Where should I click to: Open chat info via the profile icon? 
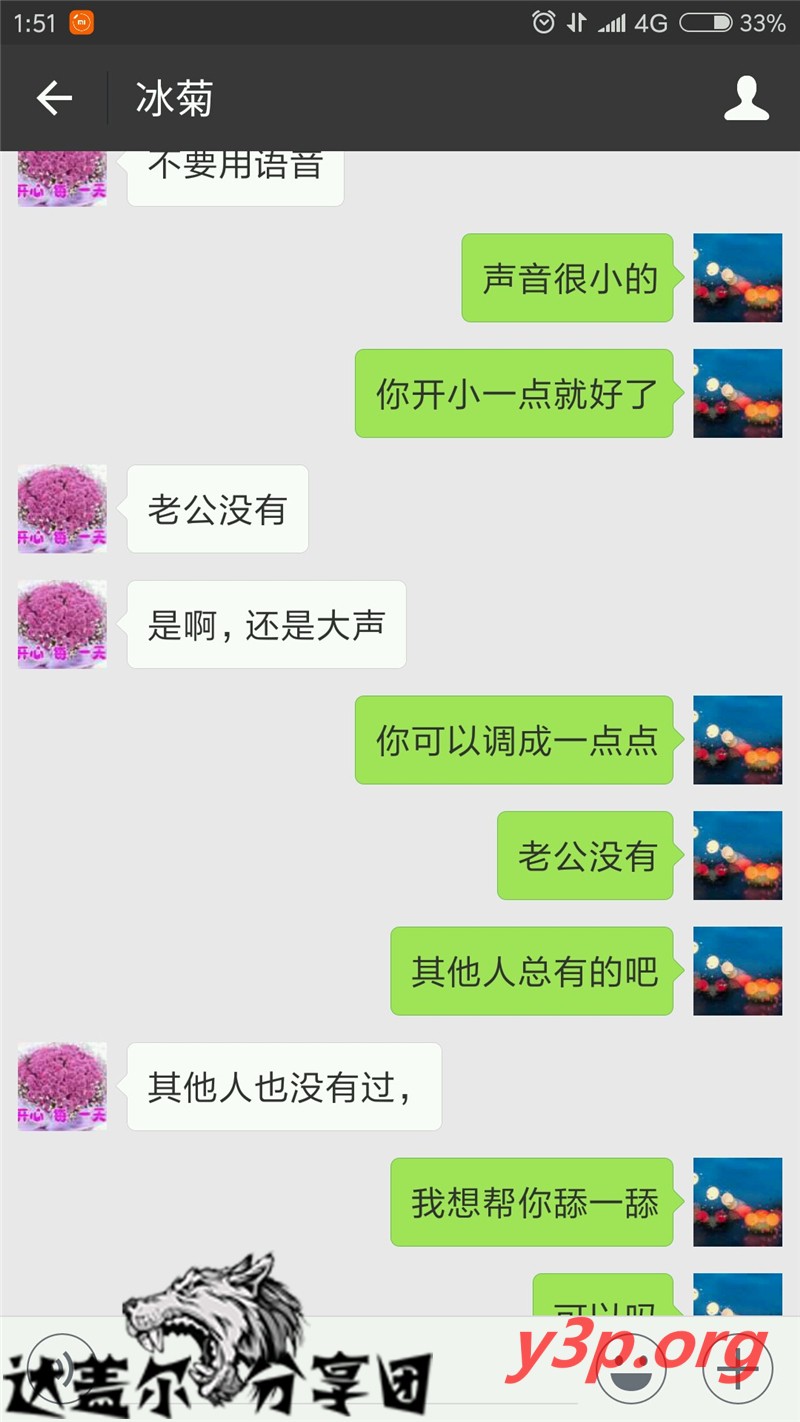tap(746, 98)
